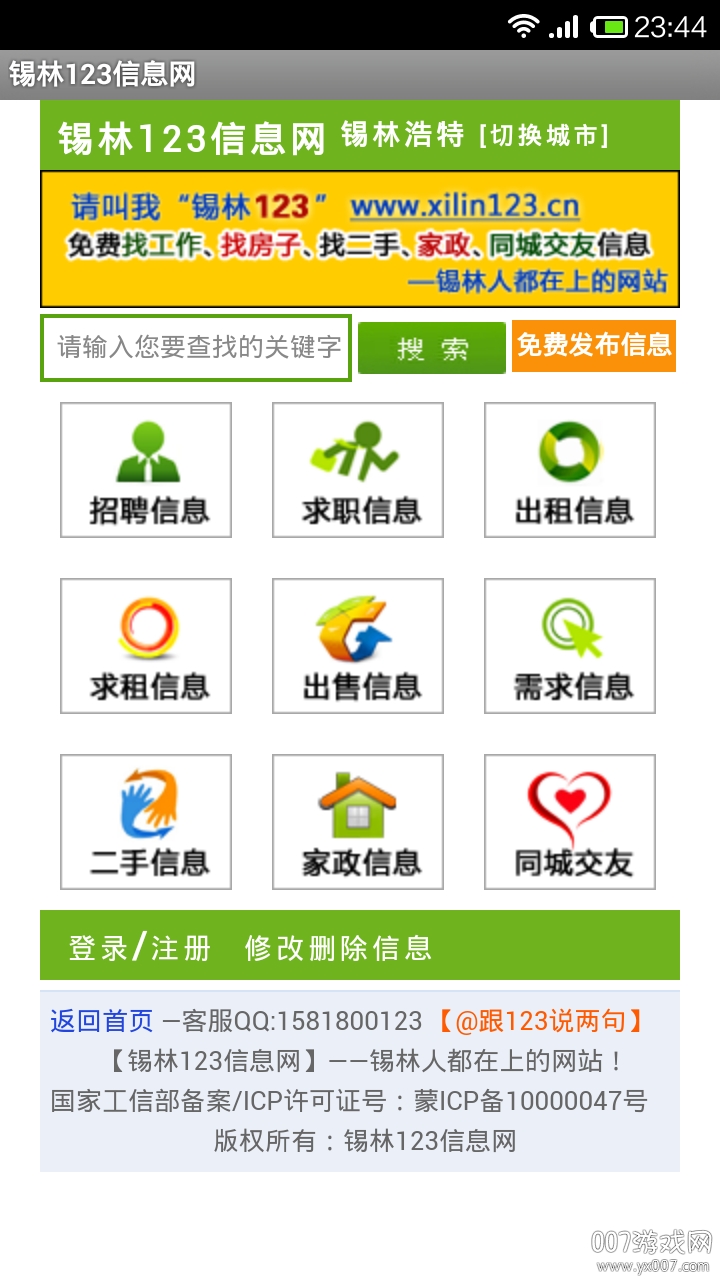Open the 锡林123 yellow promo banner
The height and width of the screenshot is (1280, 720).
[x=360, y=239]
